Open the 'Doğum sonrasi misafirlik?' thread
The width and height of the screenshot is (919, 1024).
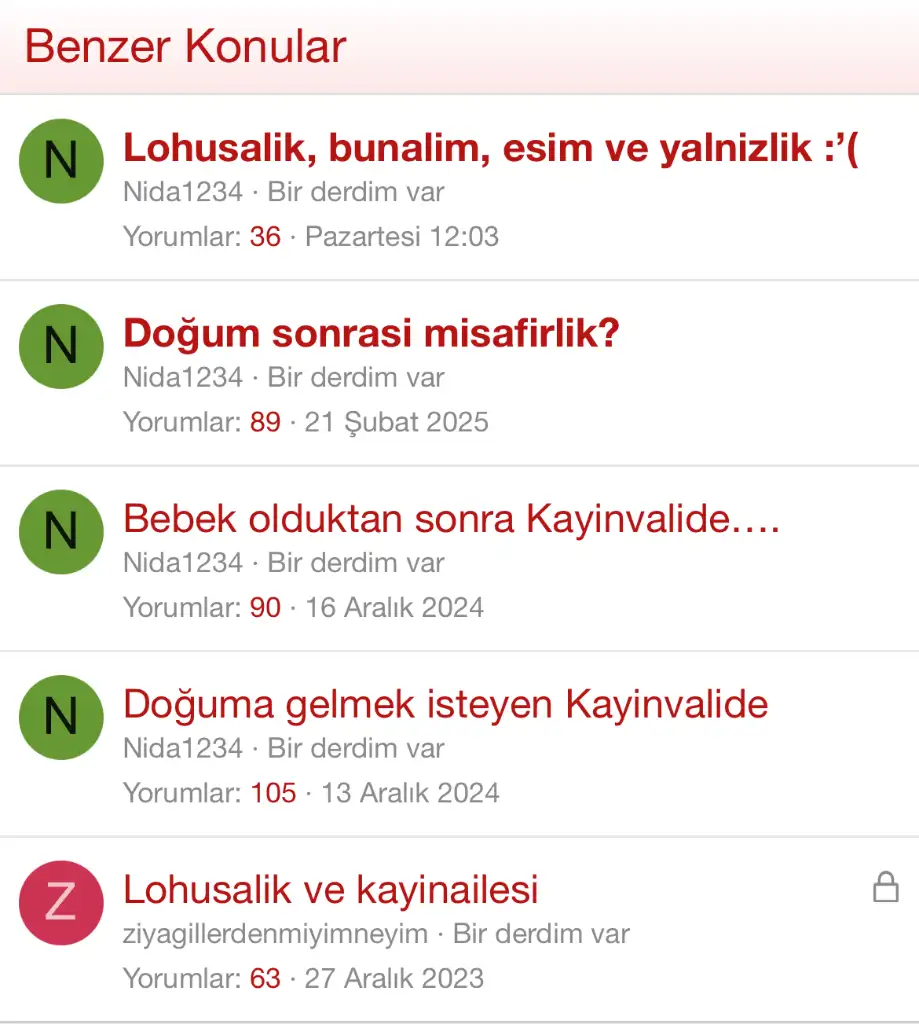point(371,334)
